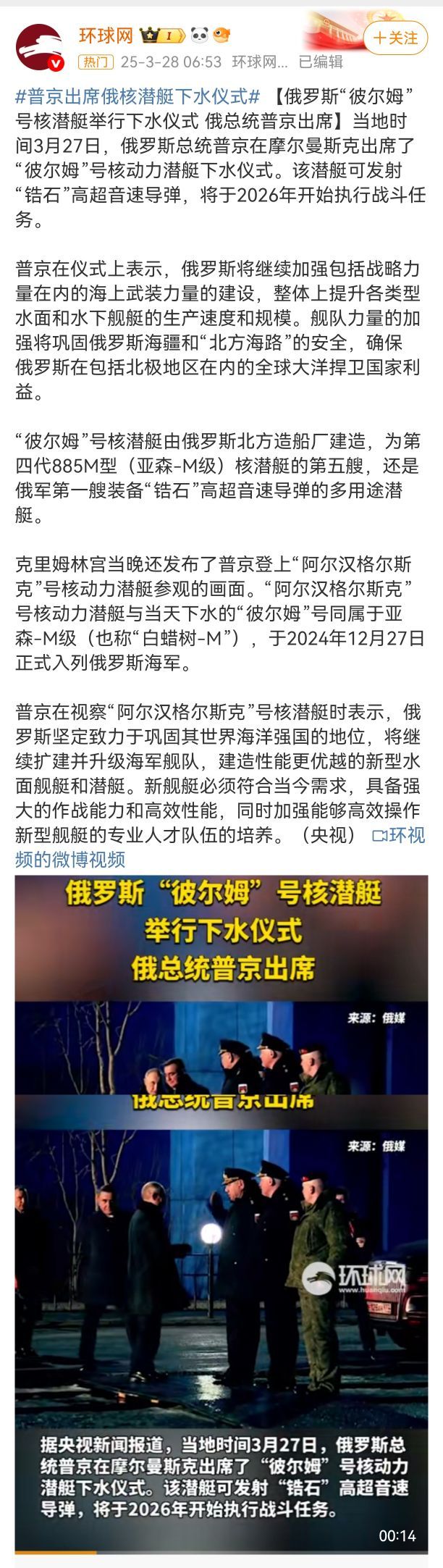Follow 环球网 with the 关注 button
This screenshot has height=1568, width=443.
coord(395,38)
